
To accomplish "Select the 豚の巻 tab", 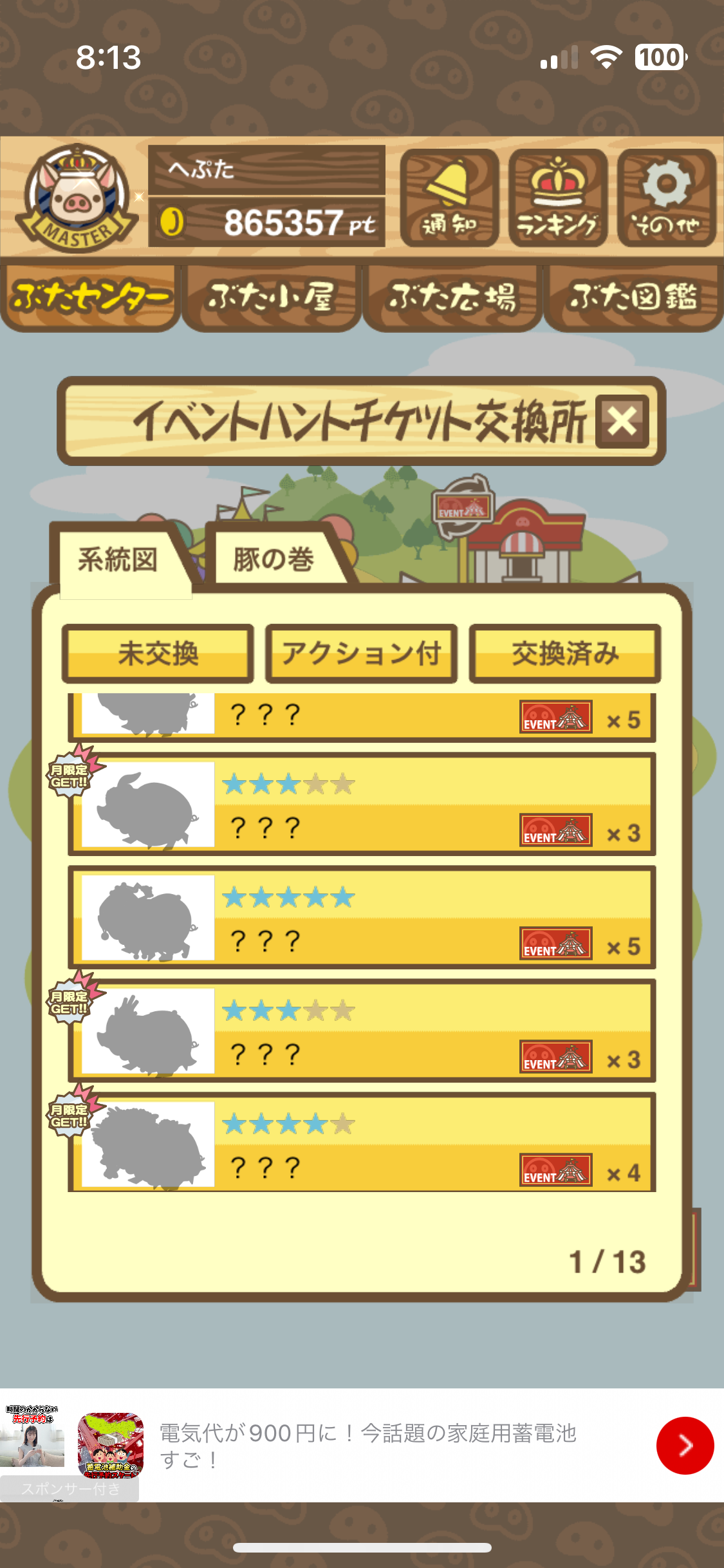I will 274,559.
